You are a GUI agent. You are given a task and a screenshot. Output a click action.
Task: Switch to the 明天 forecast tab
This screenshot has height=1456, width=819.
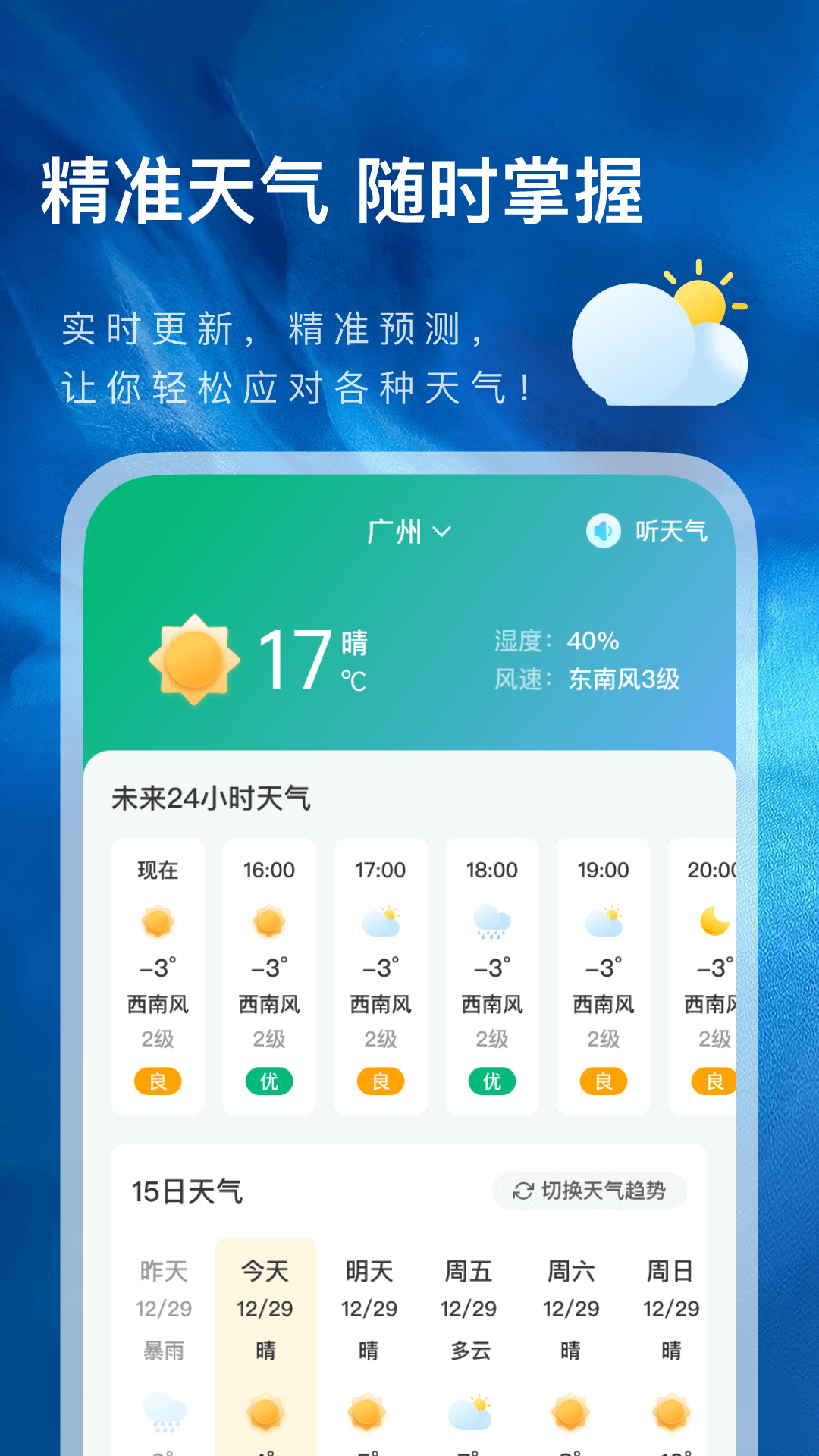pyautogui.click(x=368, y=1274)
